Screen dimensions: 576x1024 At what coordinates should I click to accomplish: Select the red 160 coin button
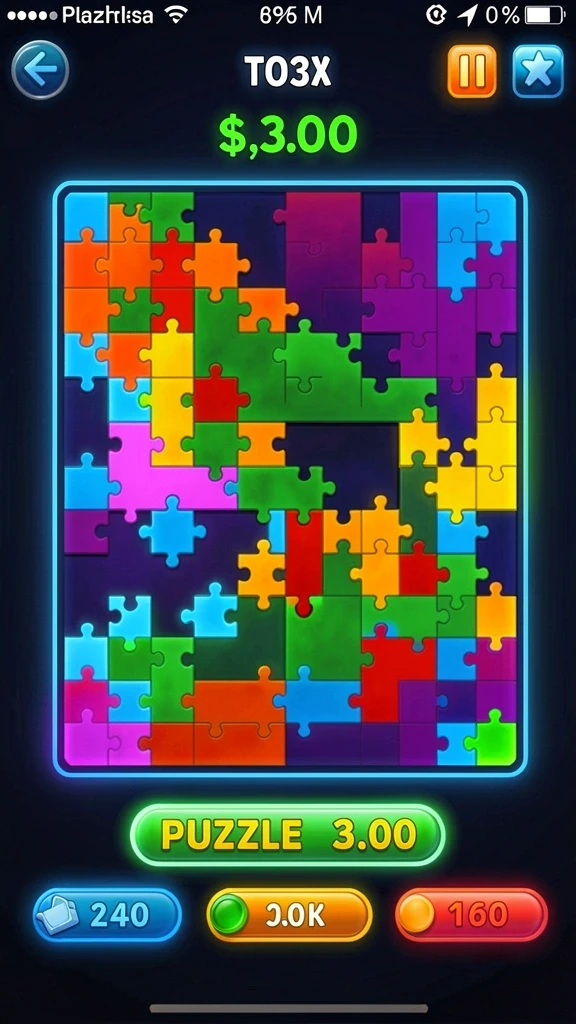click(x=471, y=914)
